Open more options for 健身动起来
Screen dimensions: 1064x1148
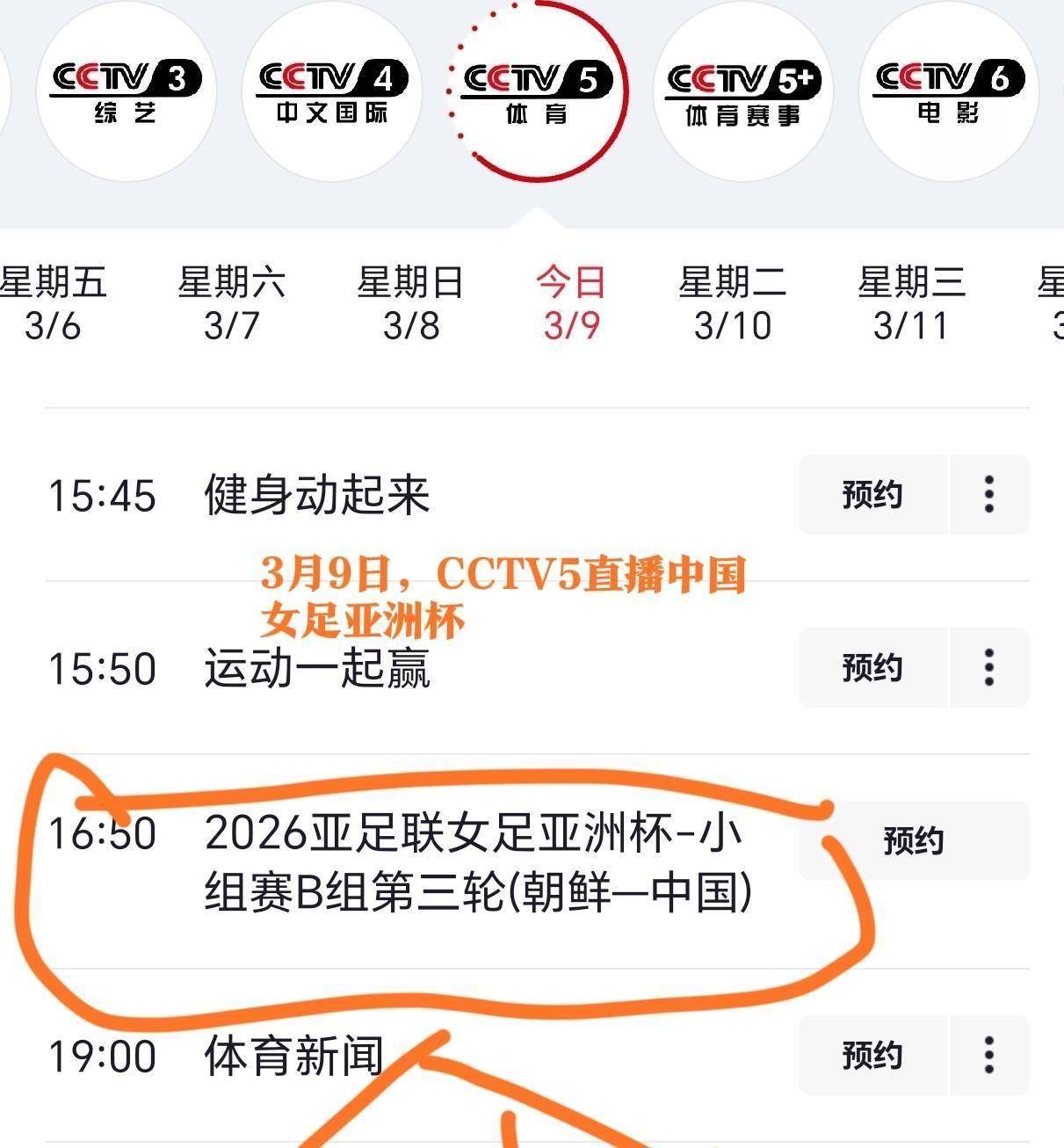click(x=989, y=494)
